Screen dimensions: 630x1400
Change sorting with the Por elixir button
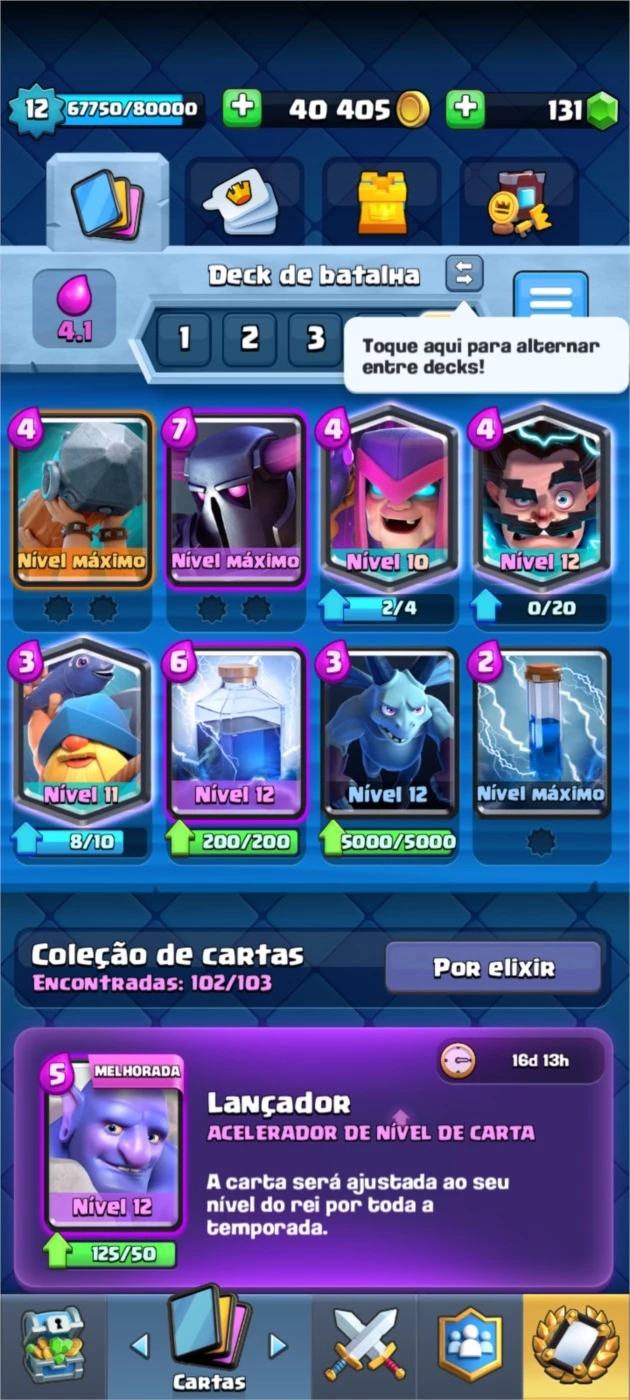point(493,968)
